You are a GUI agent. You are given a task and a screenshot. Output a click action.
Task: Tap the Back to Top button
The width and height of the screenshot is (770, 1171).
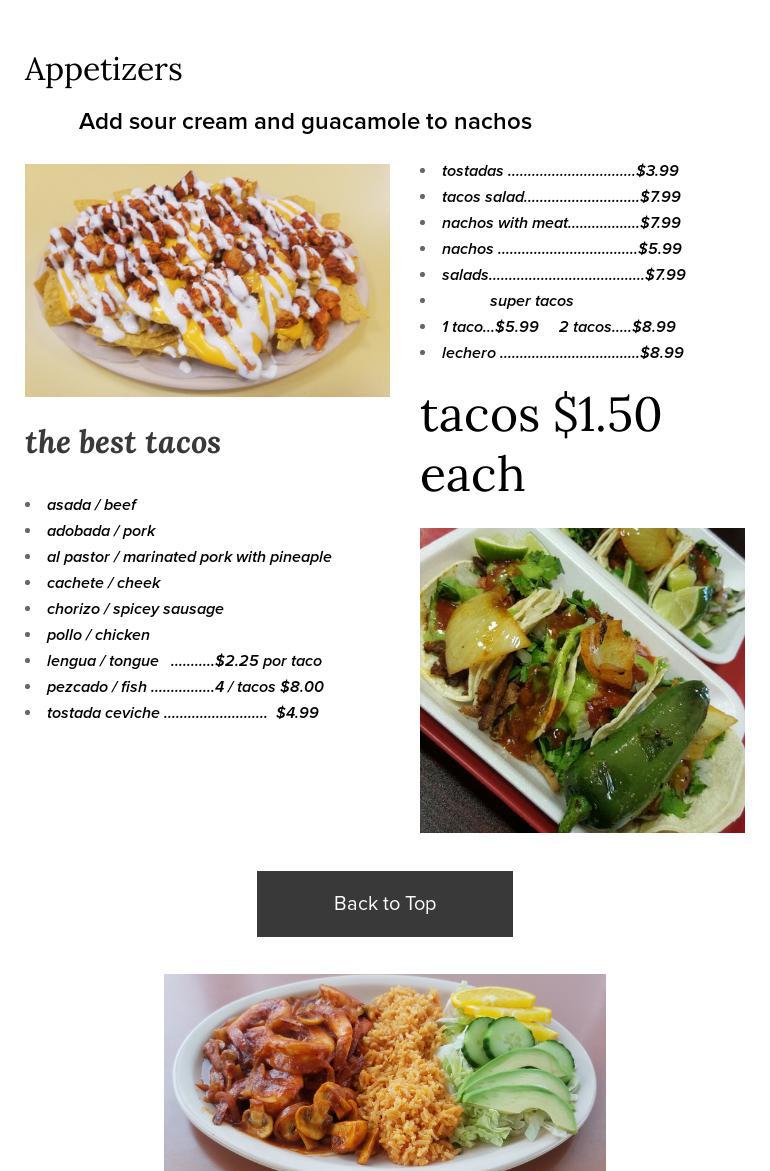click(385, 904)
